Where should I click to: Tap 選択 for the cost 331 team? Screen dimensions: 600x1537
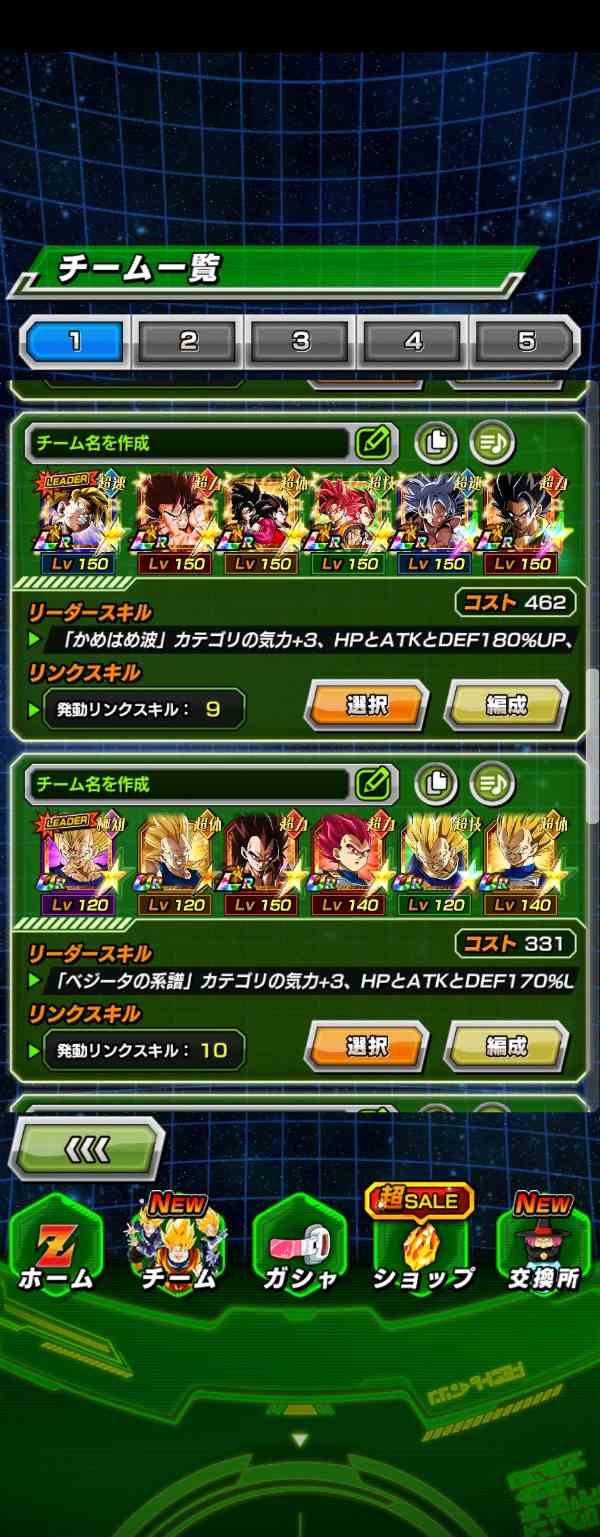[366, 1048]
